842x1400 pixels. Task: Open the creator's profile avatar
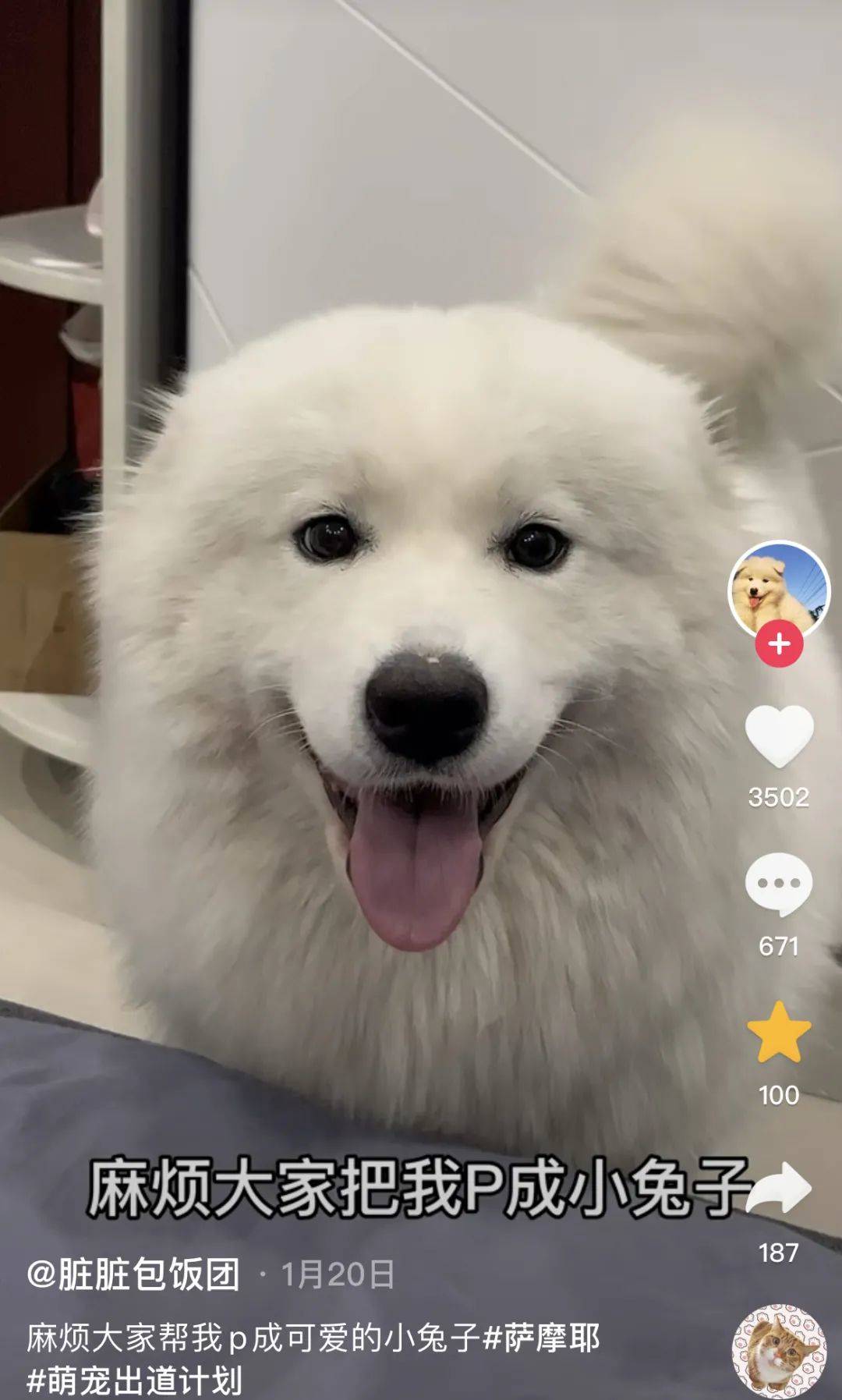point(778,590)
